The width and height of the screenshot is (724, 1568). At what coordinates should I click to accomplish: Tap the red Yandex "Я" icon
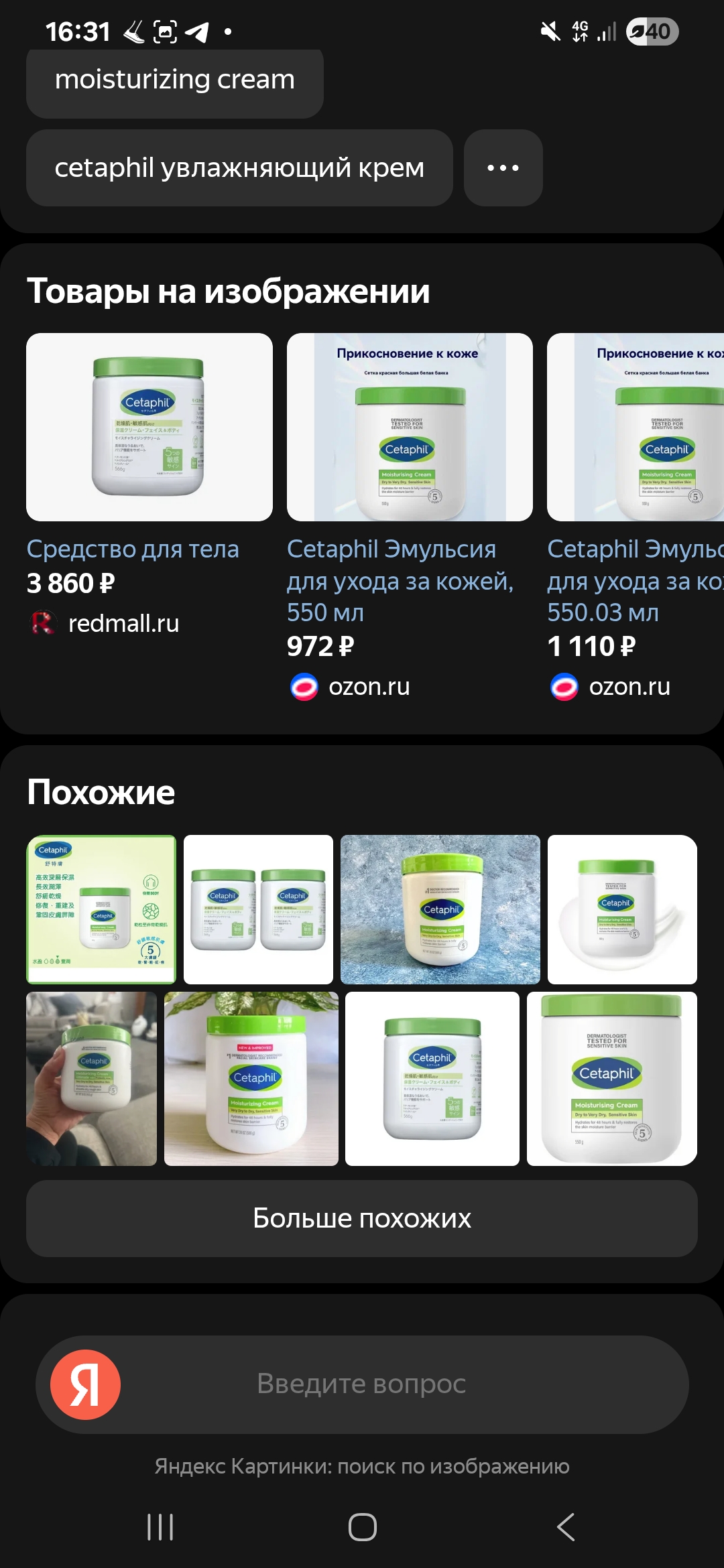85,1384
